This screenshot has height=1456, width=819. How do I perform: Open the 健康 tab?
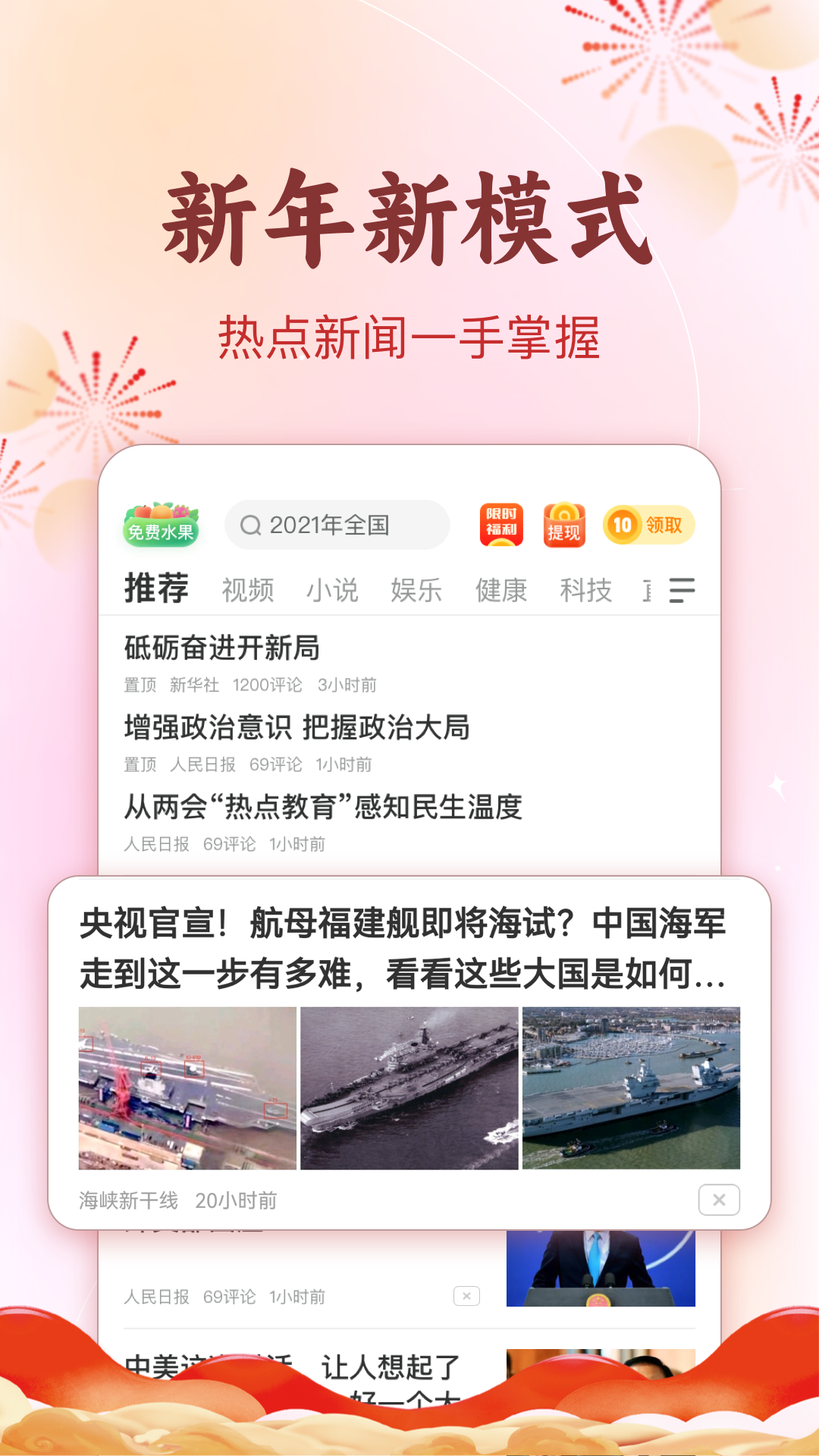(x=501, y=590)
